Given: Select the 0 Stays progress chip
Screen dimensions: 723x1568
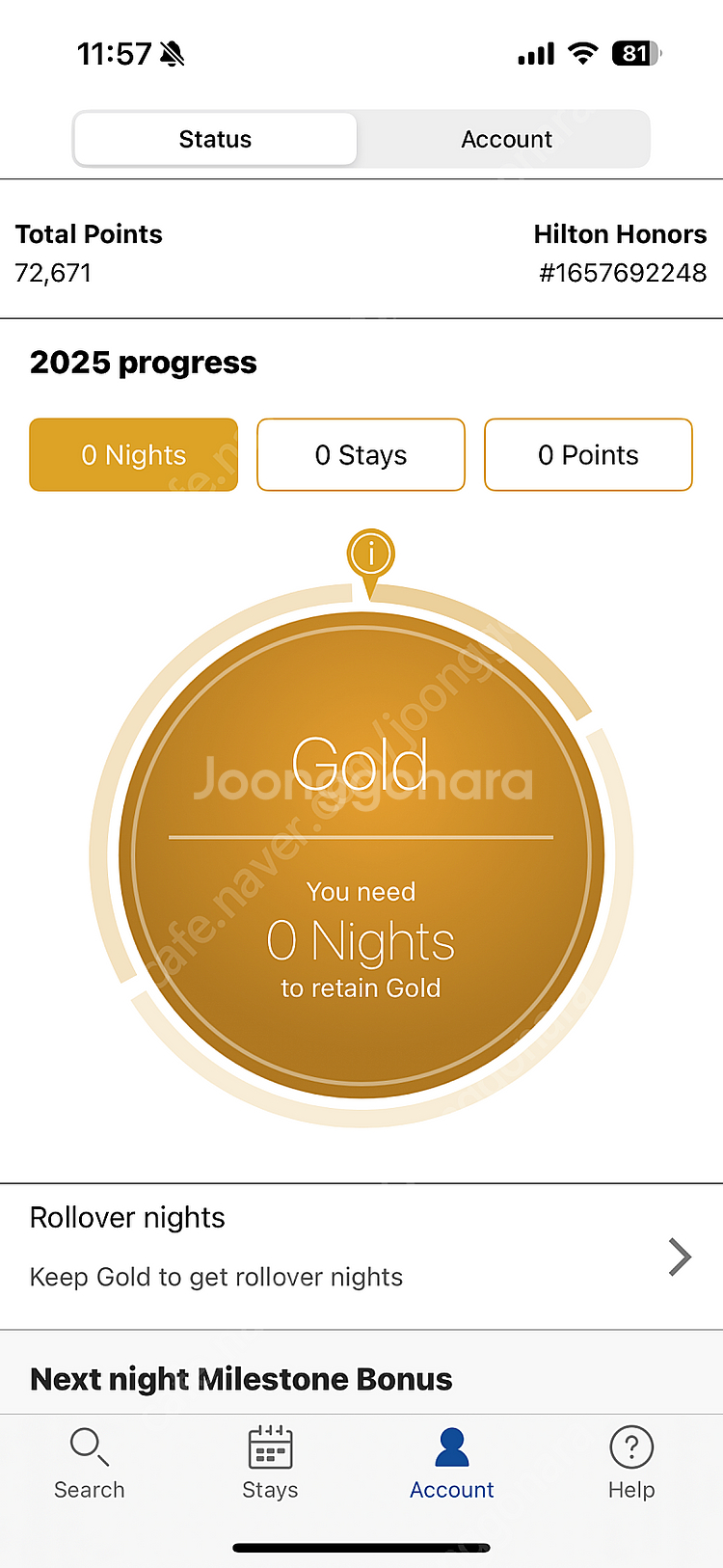Looking at the screenshot, I should 361,454.
